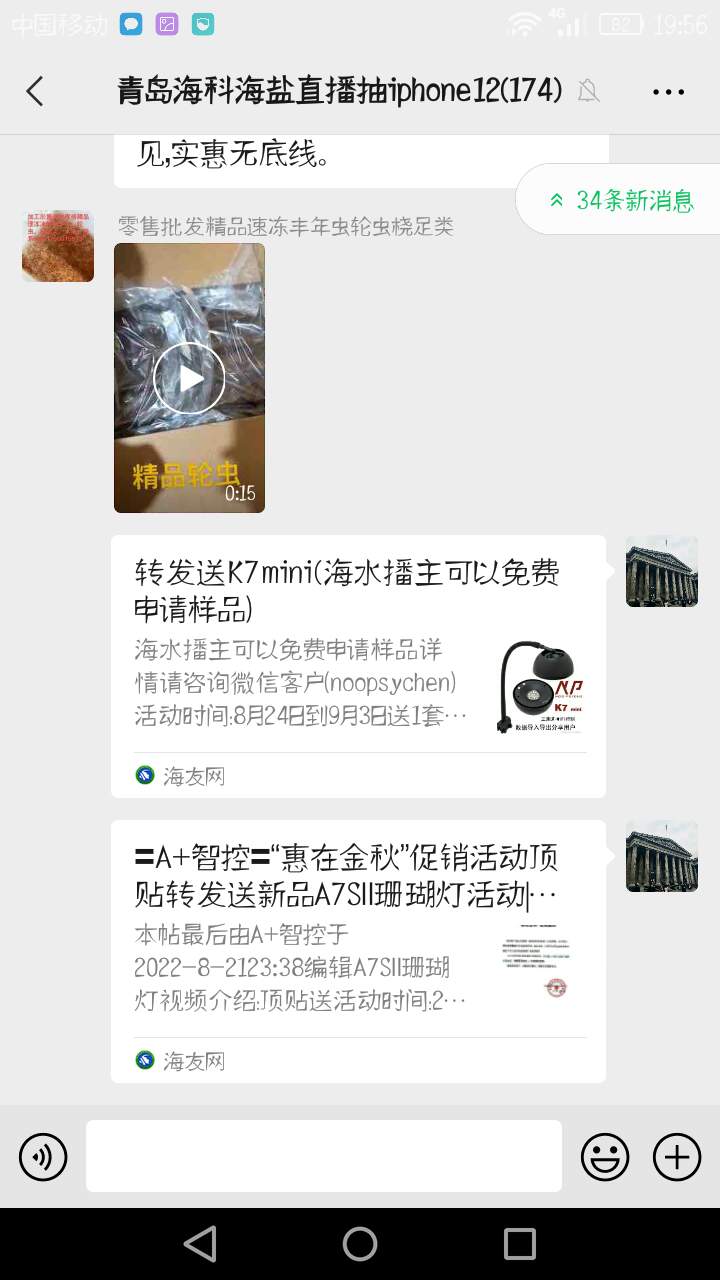The image size is (720, 1280).
Task: Focus the message text field
Action: point(323,1156)
